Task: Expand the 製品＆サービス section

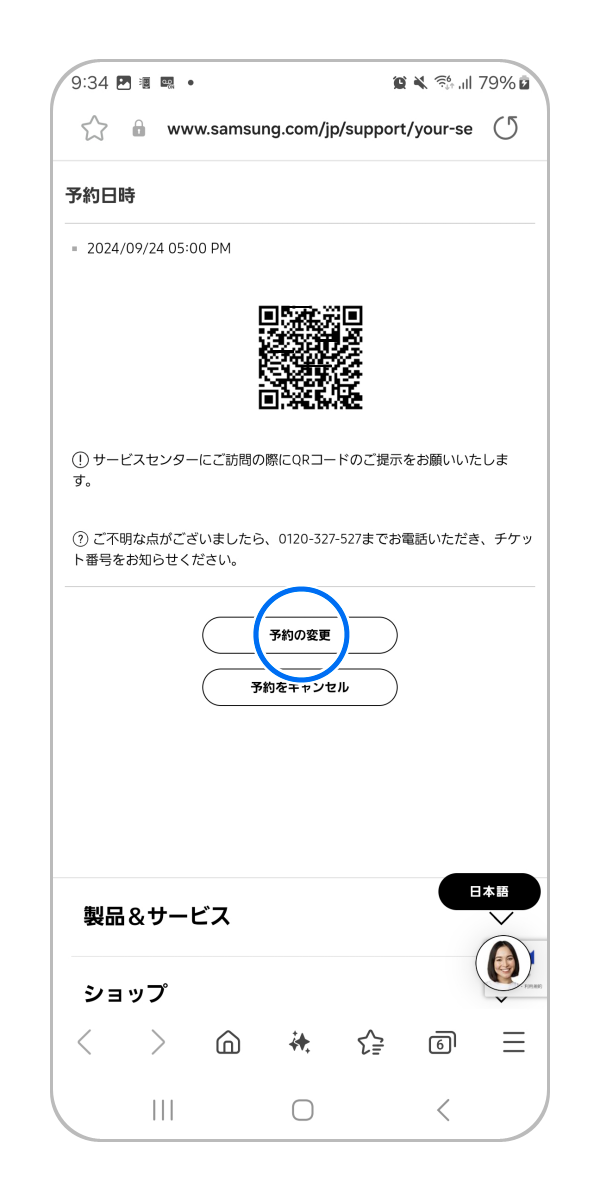Action: point(501,917)
